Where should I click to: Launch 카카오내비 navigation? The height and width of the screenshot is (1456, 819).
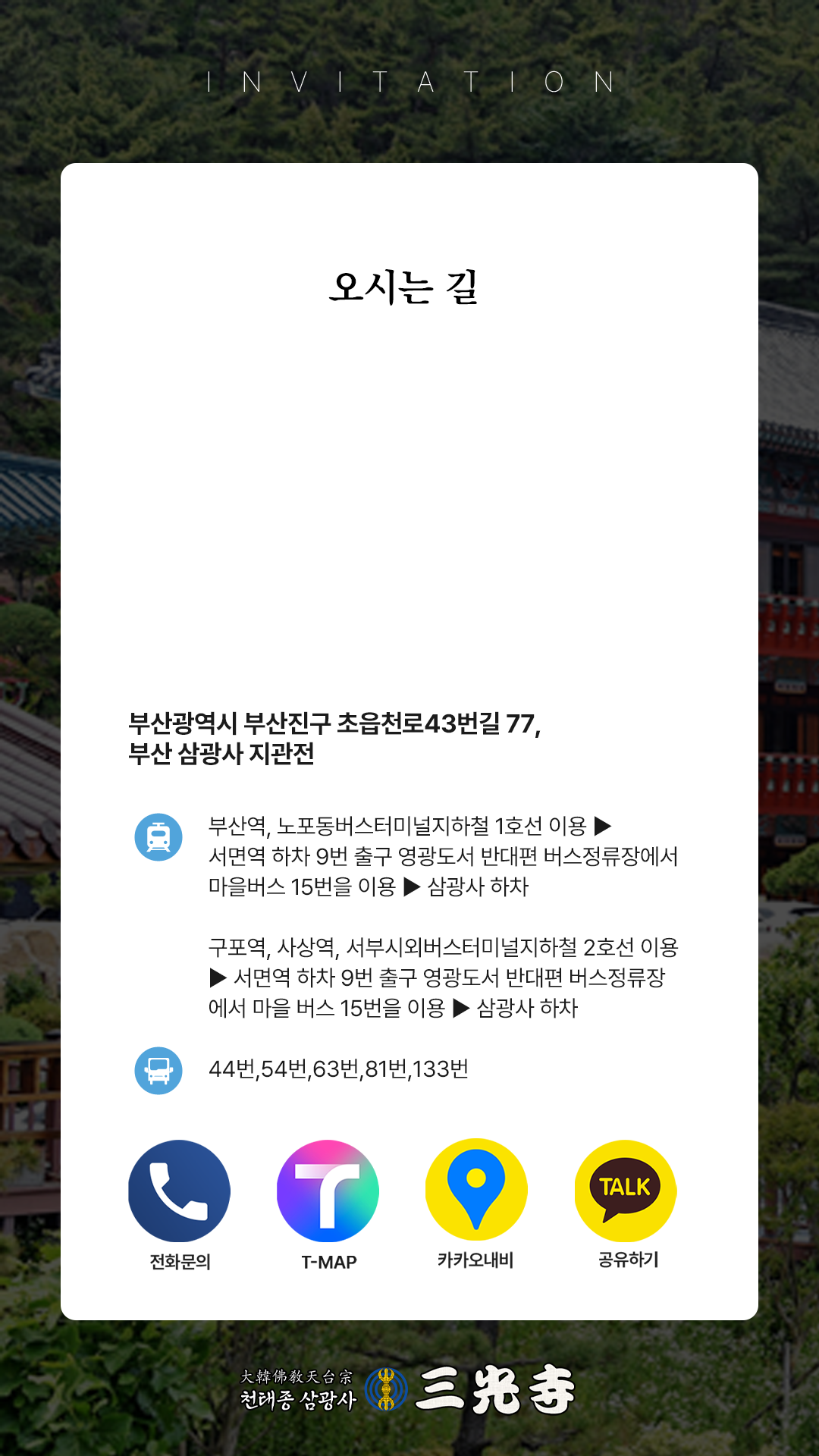476,1189
